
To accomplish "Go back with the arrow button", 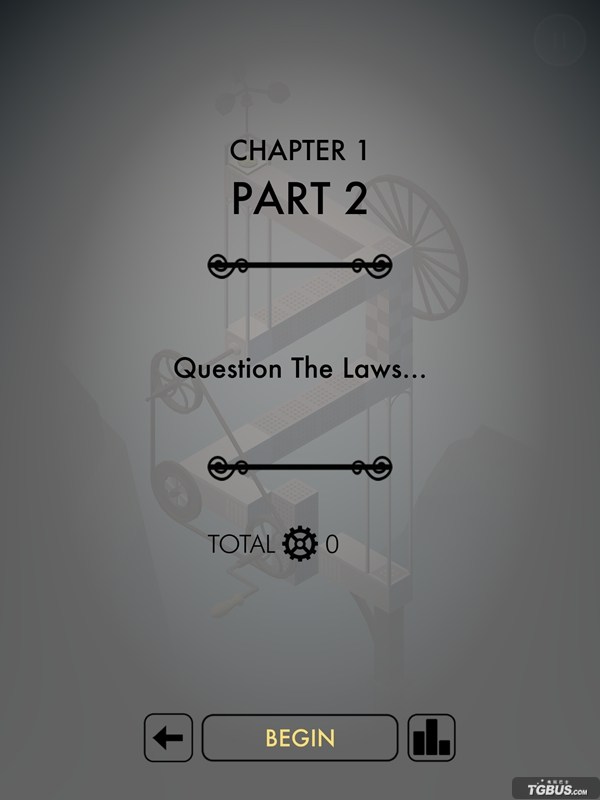I will pos(169,738).
